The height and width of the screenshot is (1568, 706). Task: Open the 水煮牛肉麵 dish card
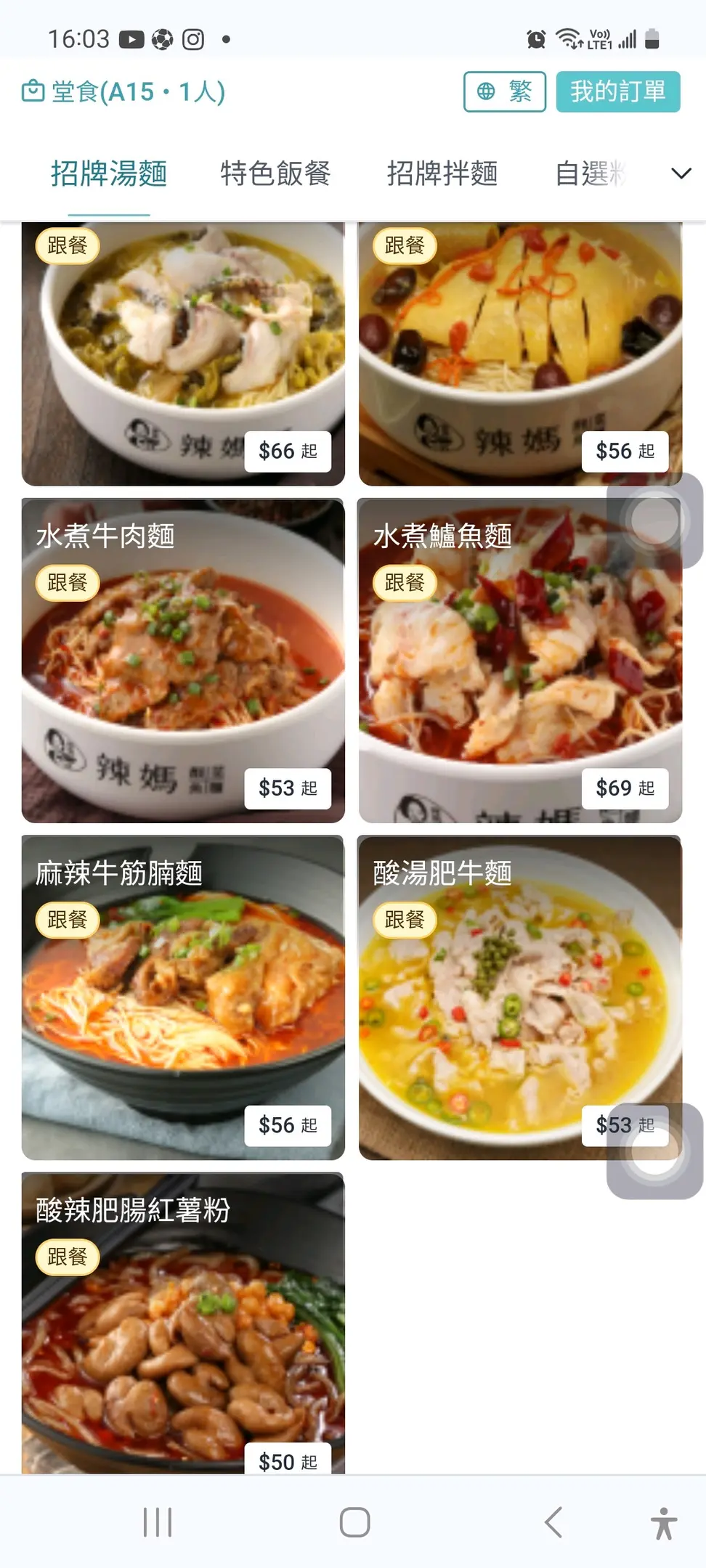click(183, 661)
